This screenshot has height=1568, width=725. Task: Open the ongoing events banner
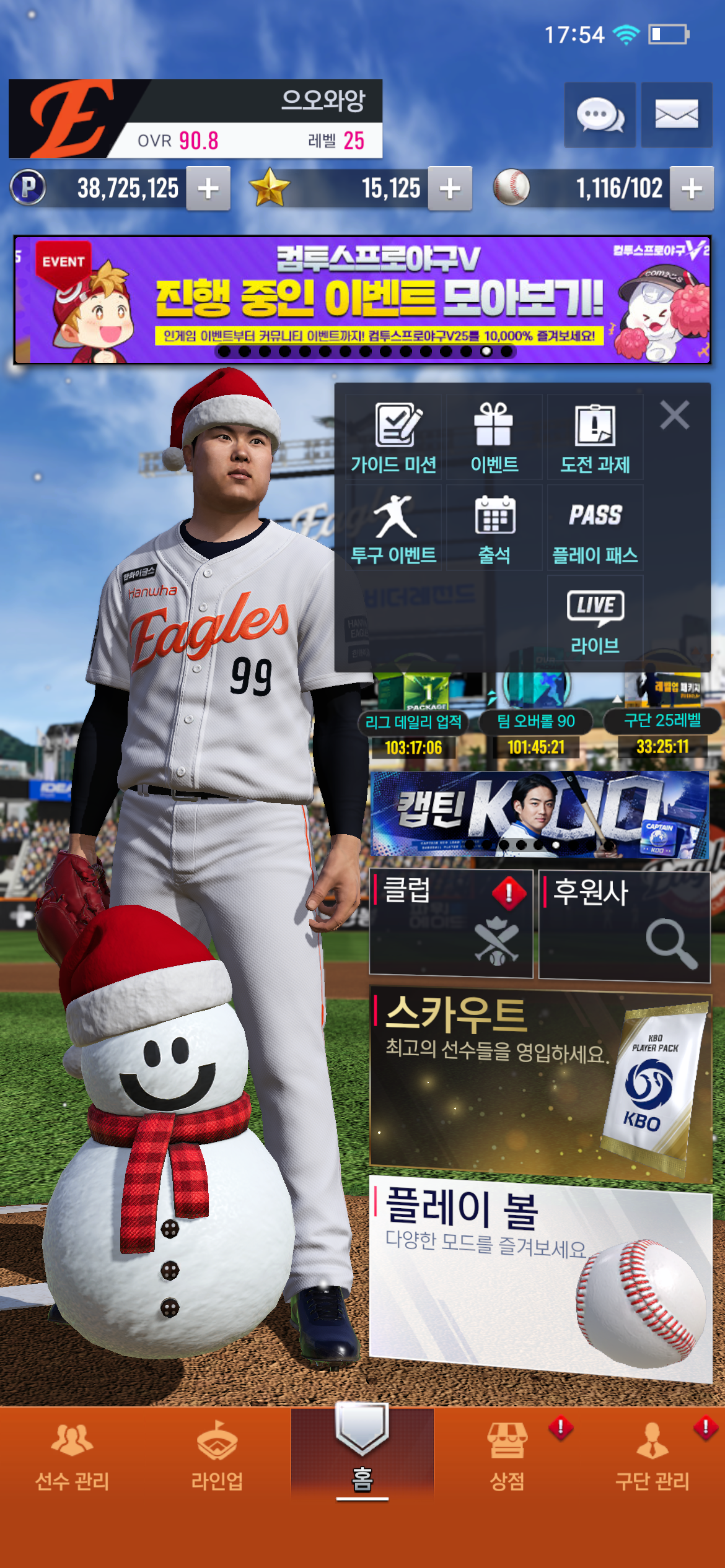click(362, 300)
